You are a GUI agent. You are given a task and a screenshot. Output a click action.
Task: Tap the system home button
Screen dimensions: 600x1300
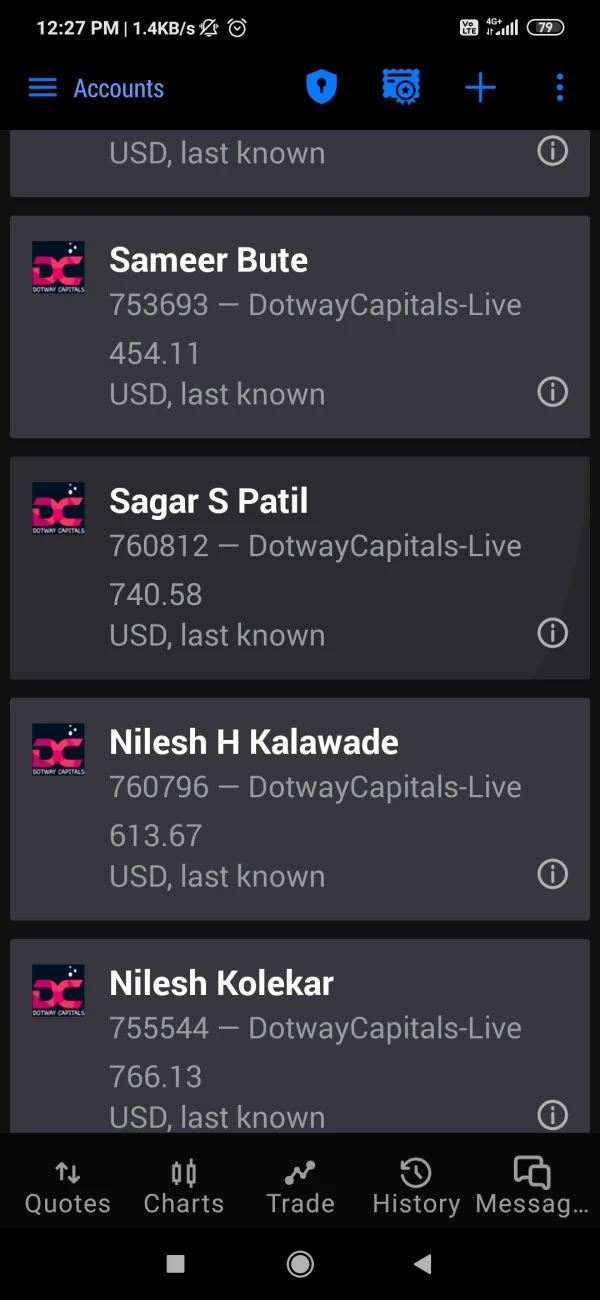[x=300, y=1264]
